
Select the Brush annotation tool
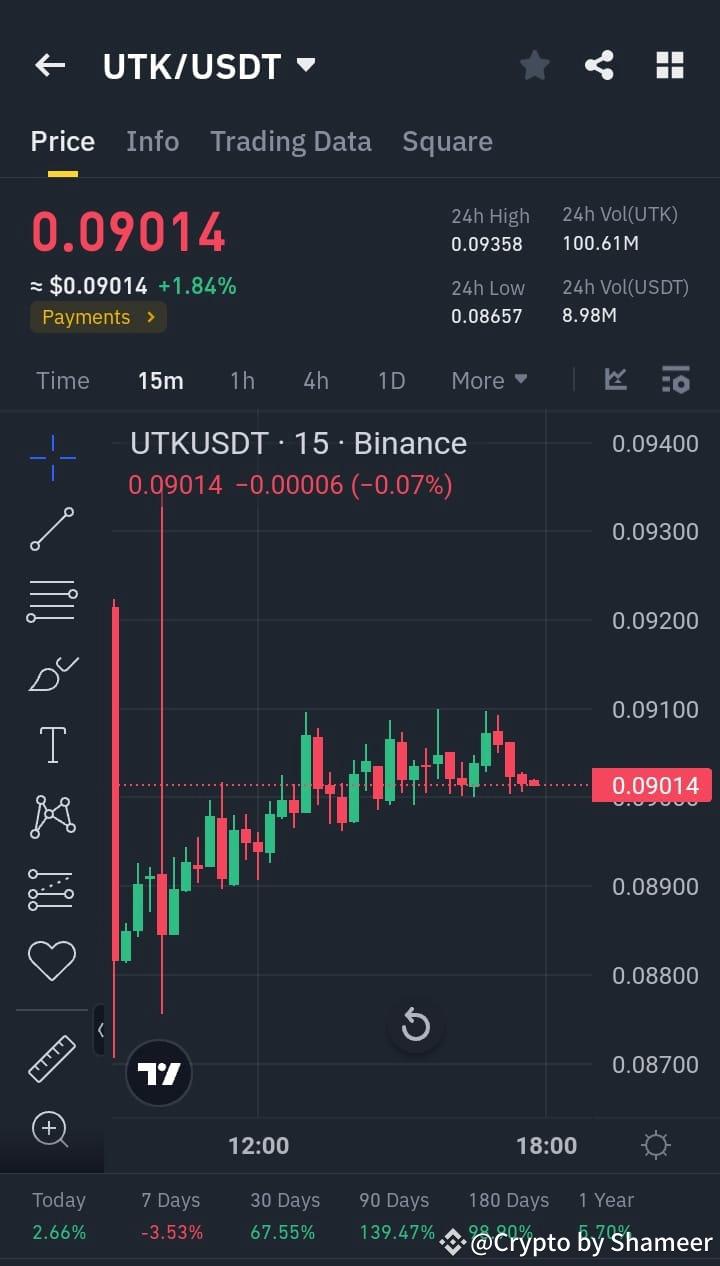[x=51, y=672]
